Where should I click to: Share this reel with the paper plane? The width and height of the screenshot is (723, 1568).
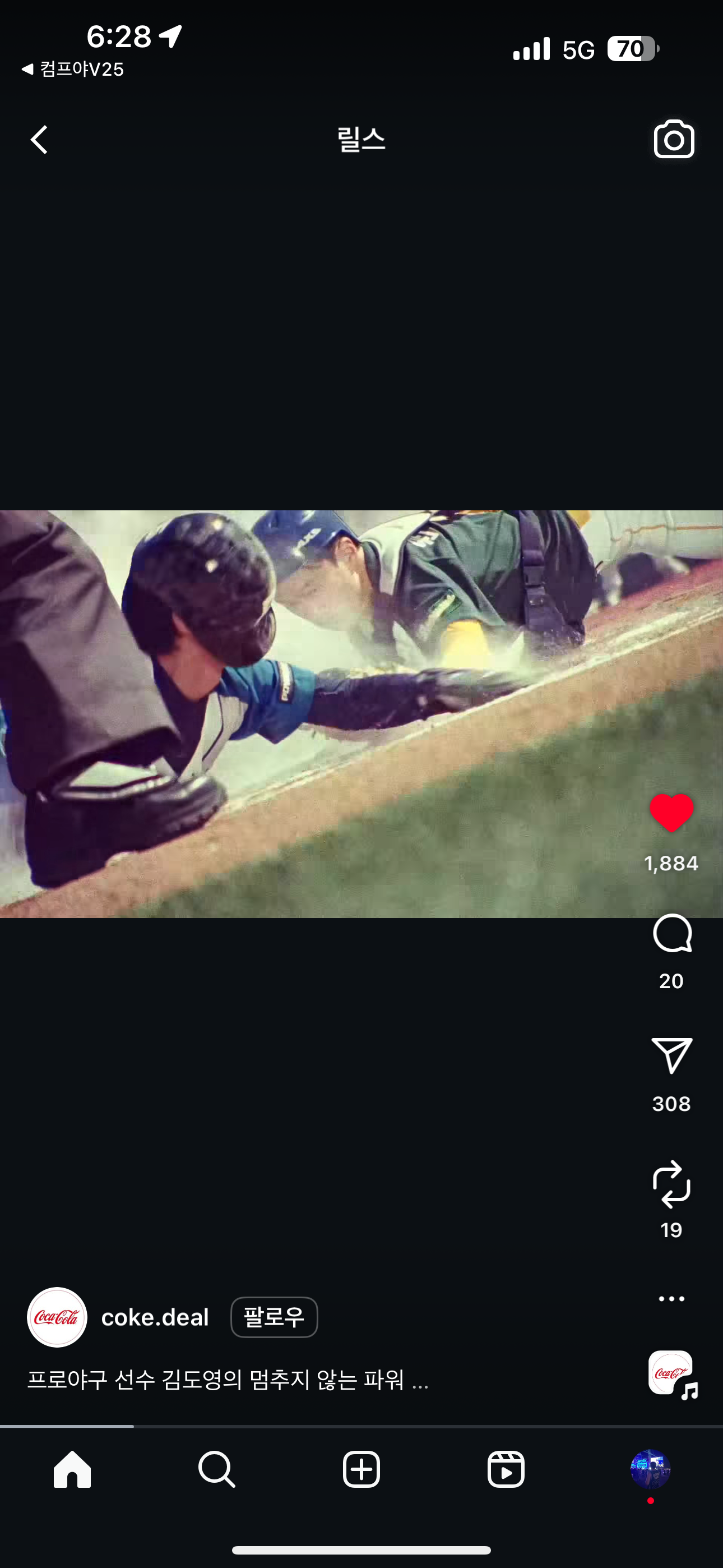[672, 1055]
